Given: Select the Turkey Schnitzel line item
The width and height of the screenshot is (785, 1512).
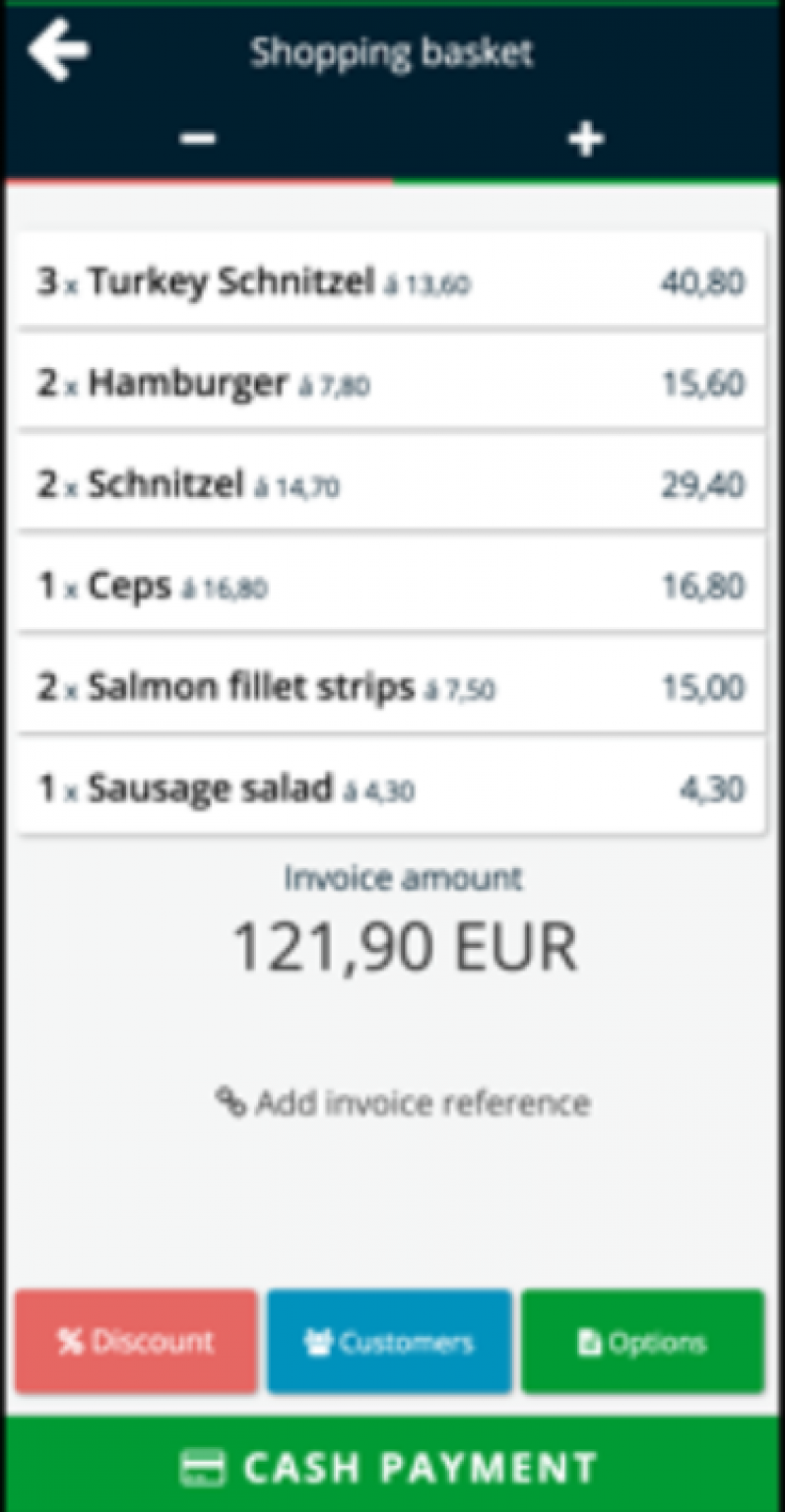Looking at the screenshot, I should (x=391, y=283).
